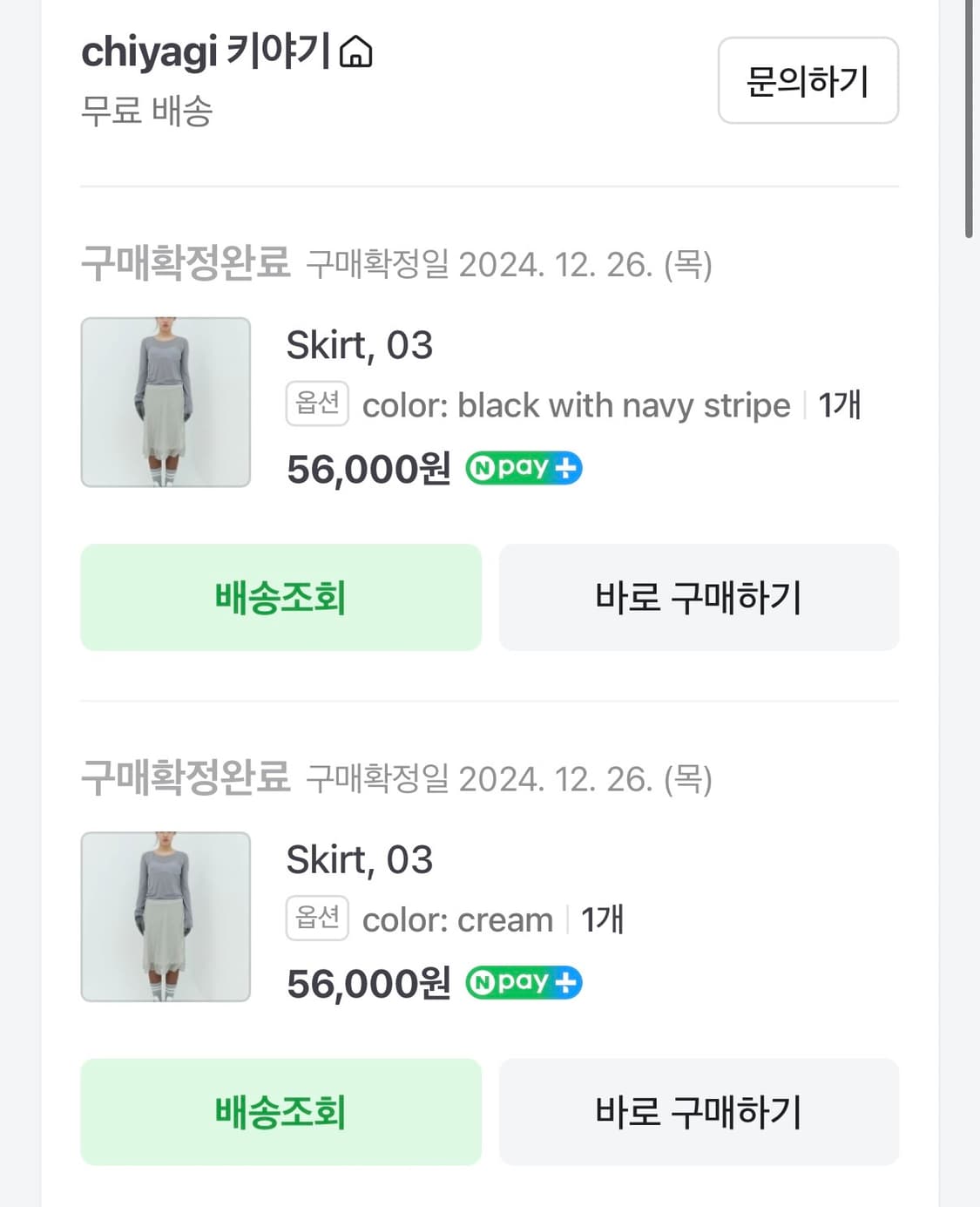980x1207 pixels.
Task: Click the N Pay badge on first order
Action: 522,468
